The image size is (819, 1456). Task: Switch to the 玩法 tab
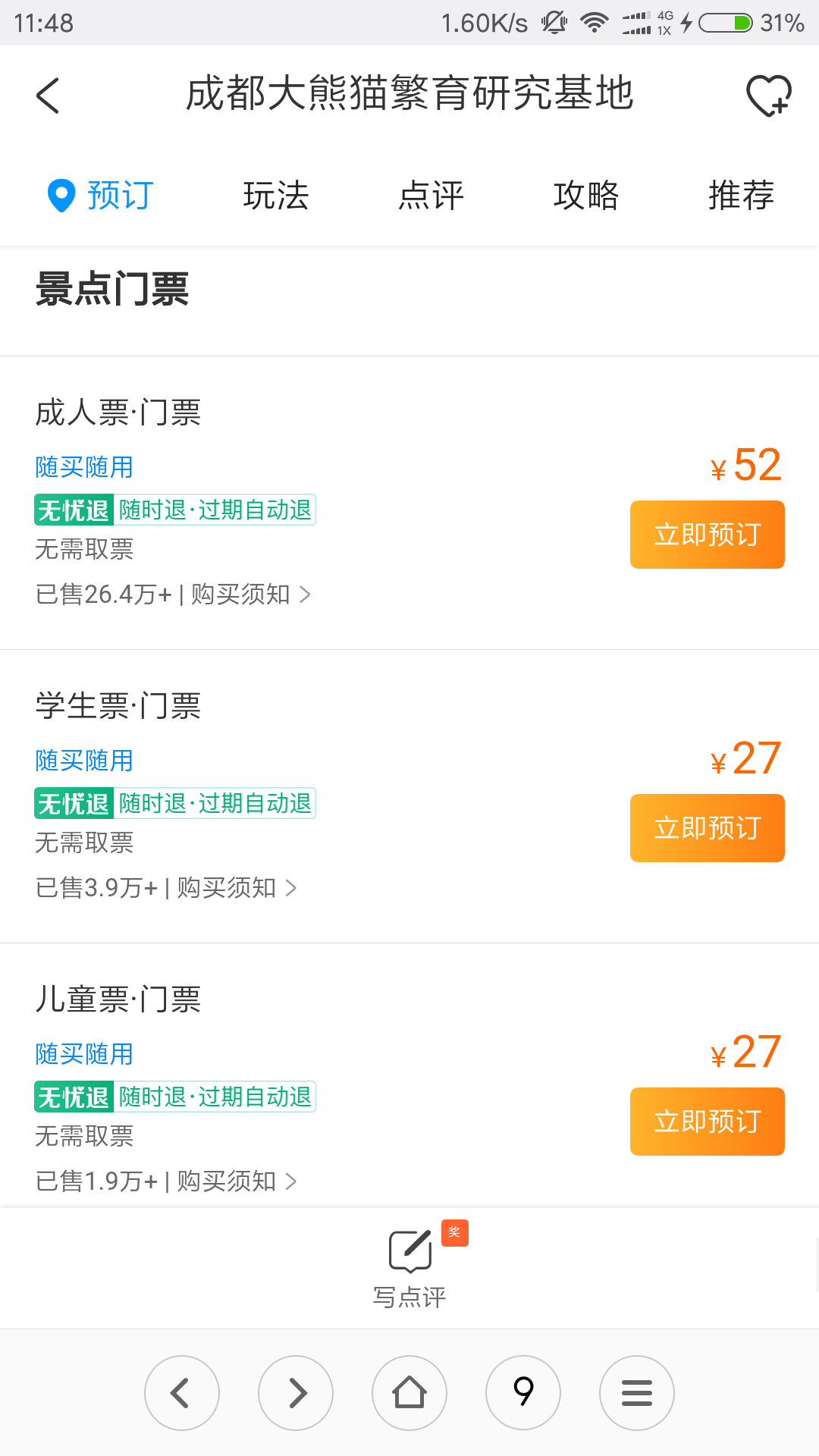point(276,196)
